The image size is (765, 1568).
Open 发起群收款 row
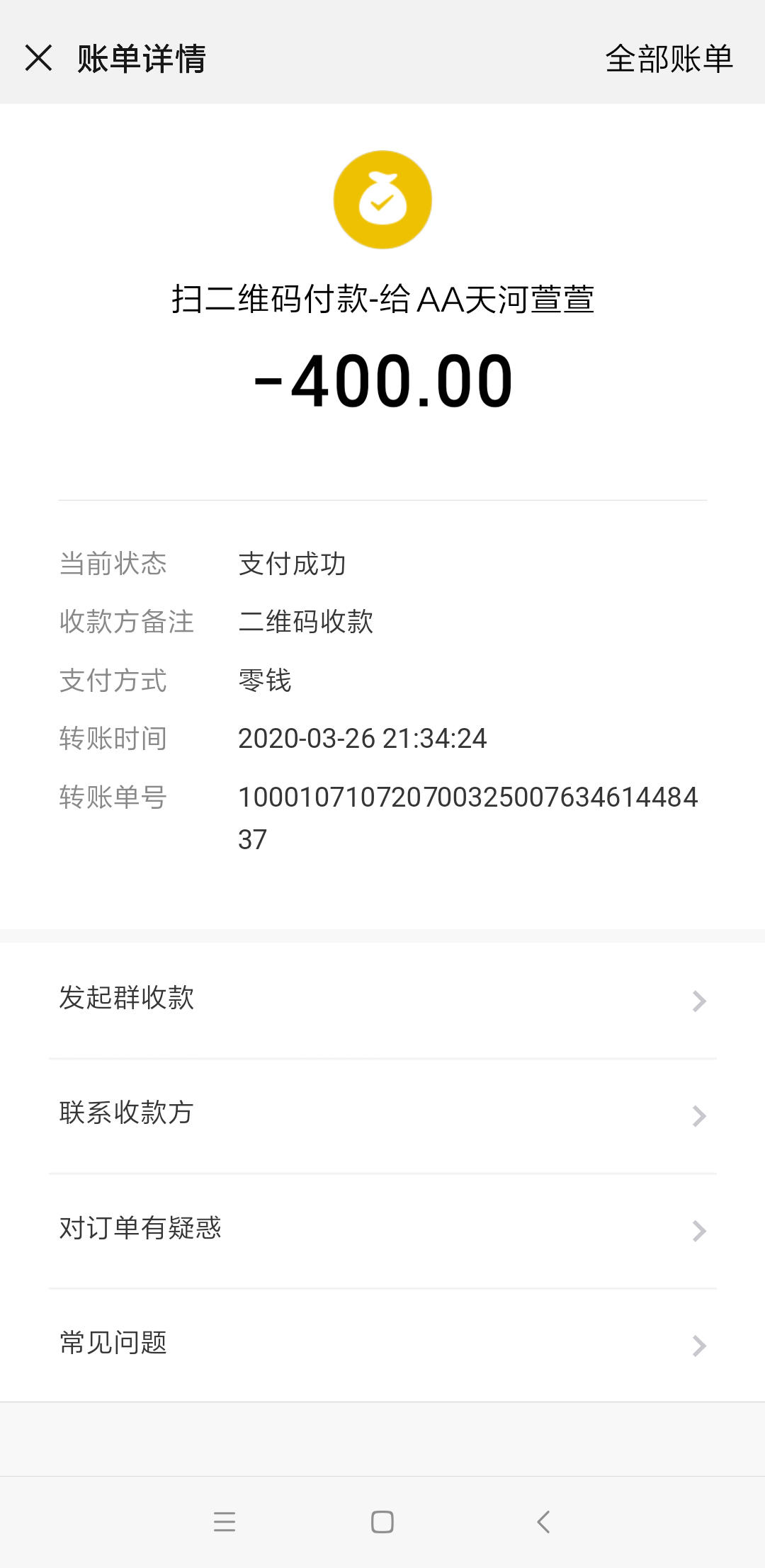tap(382, 999)
